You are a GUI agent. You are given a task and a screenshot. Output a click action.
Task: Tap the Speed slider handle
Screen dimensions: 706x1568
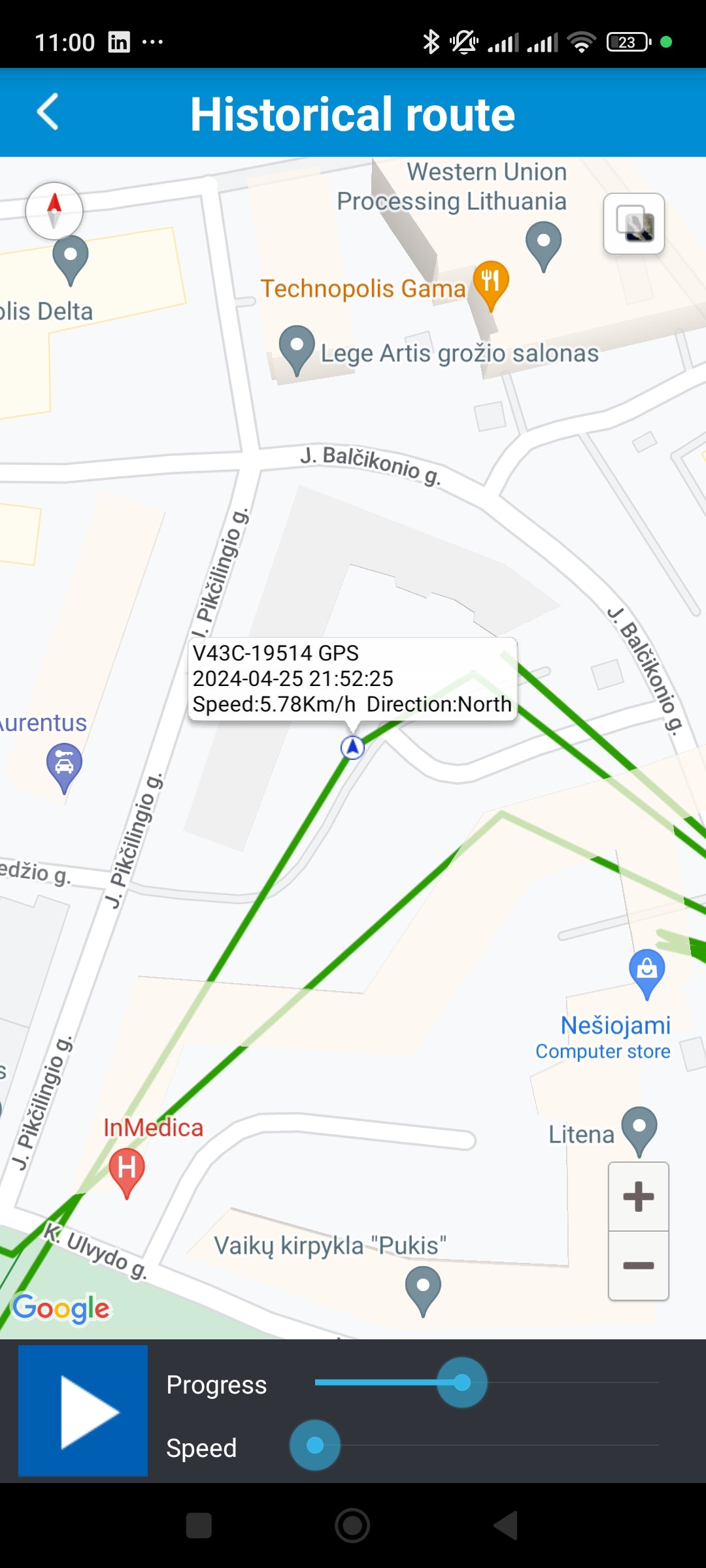tap(315, 1445)
